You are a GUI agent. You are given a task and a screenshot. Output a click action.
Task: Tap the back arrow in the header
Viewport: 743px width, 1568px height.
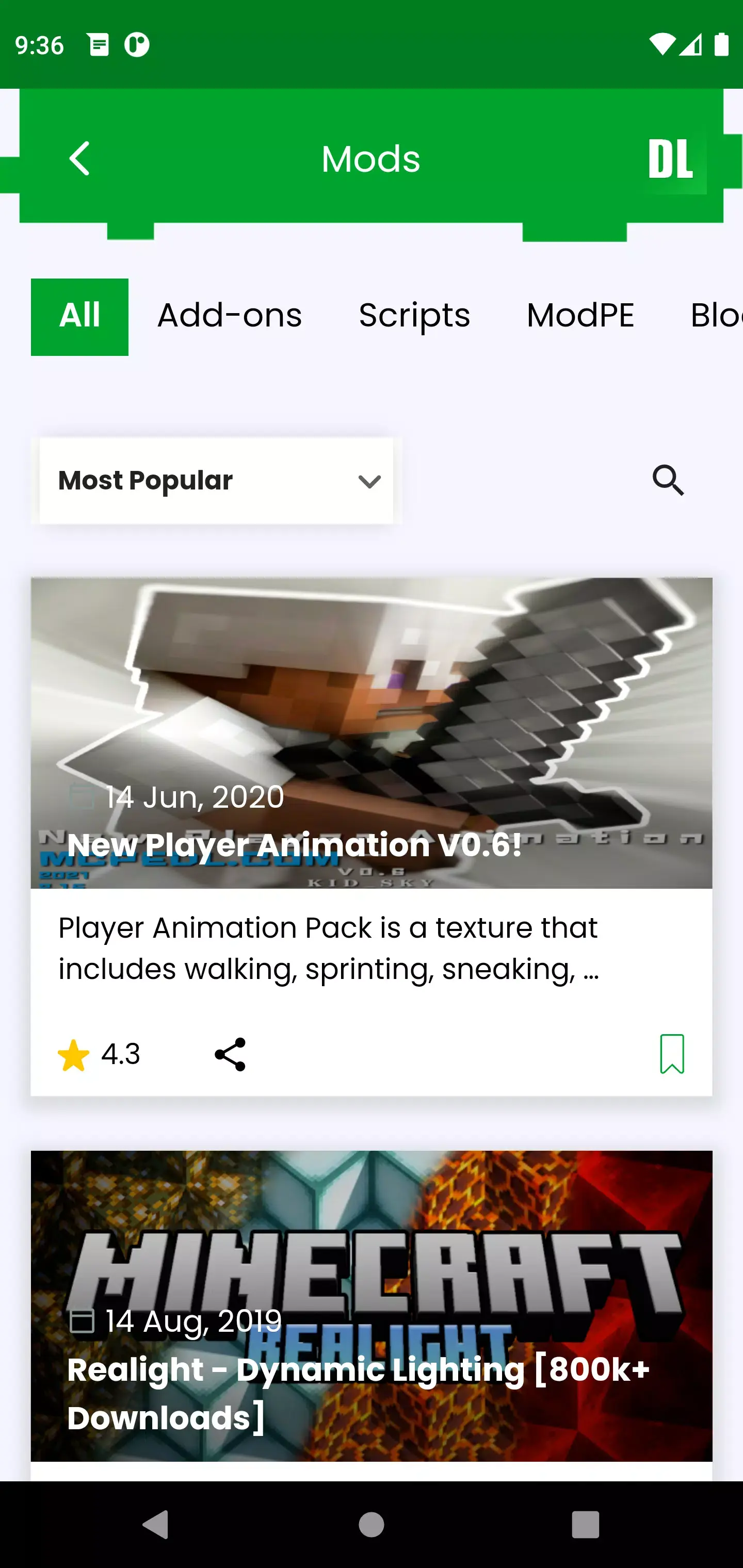pos(80,159)
